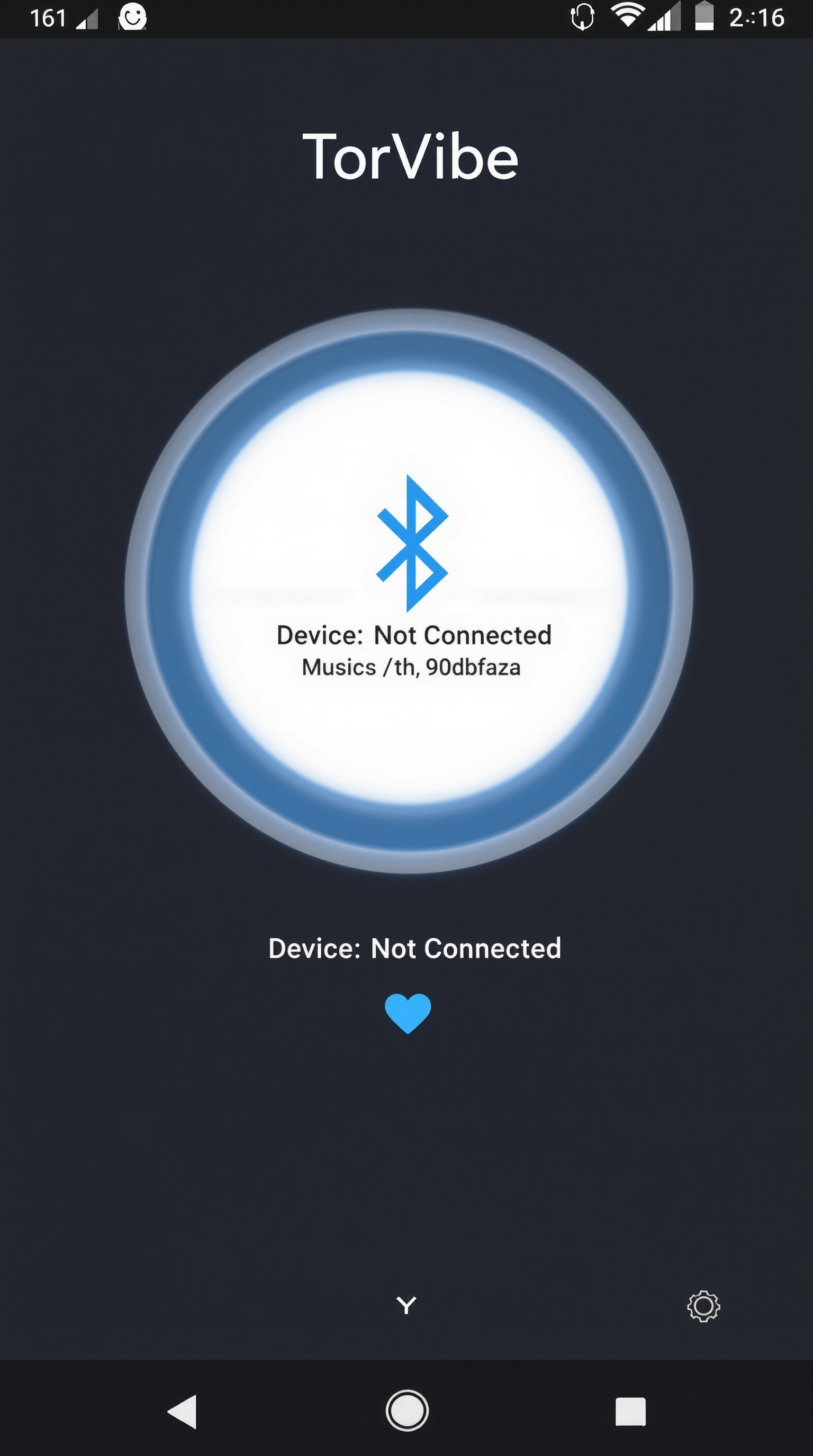Tap the large Bluetooth connect circle
The width and height of the screenshot is (813, 1456).
[408, 590]
